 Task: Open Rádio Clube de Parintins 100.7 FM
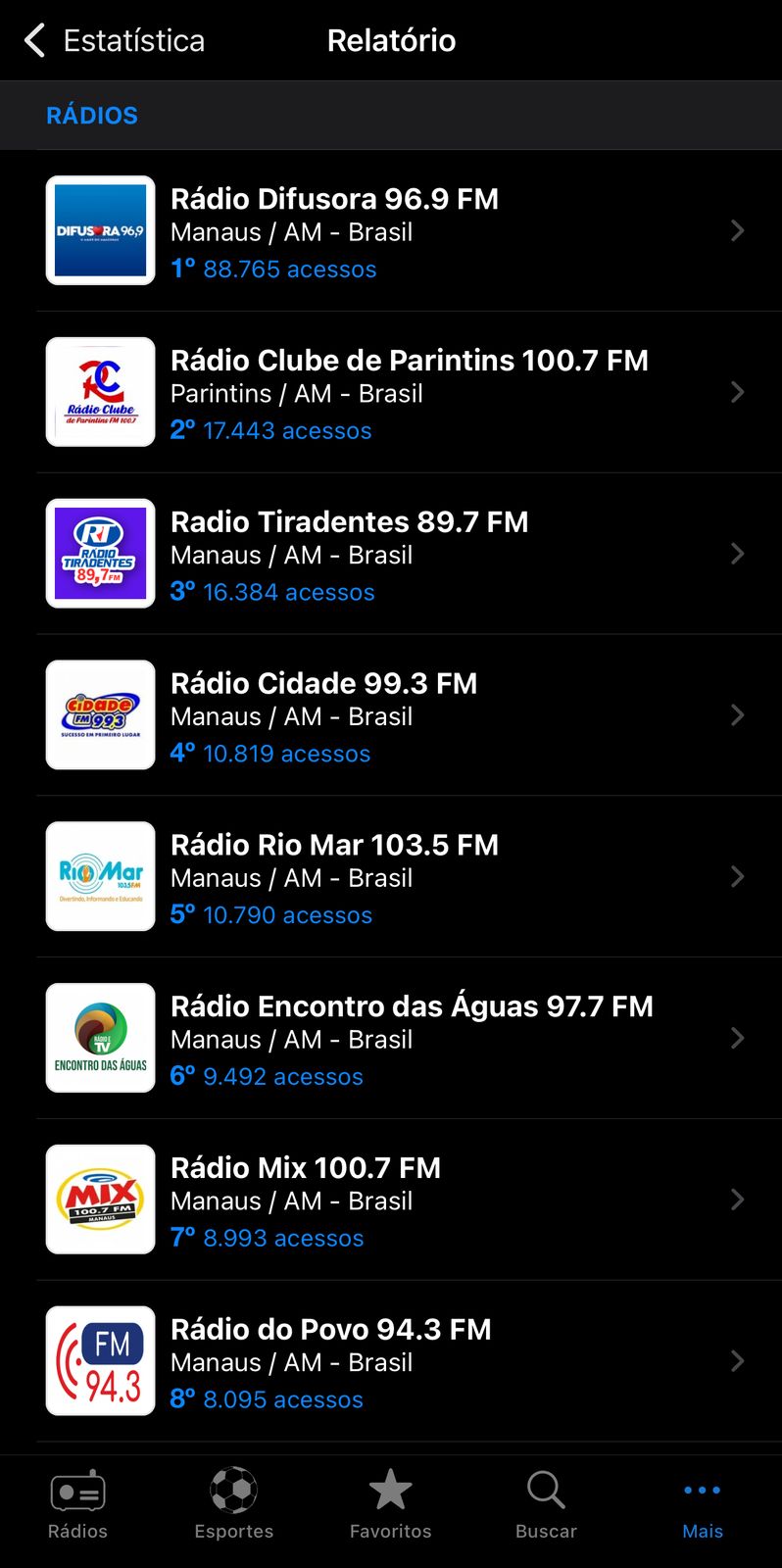pyautogui.click(x=391, y=392)
